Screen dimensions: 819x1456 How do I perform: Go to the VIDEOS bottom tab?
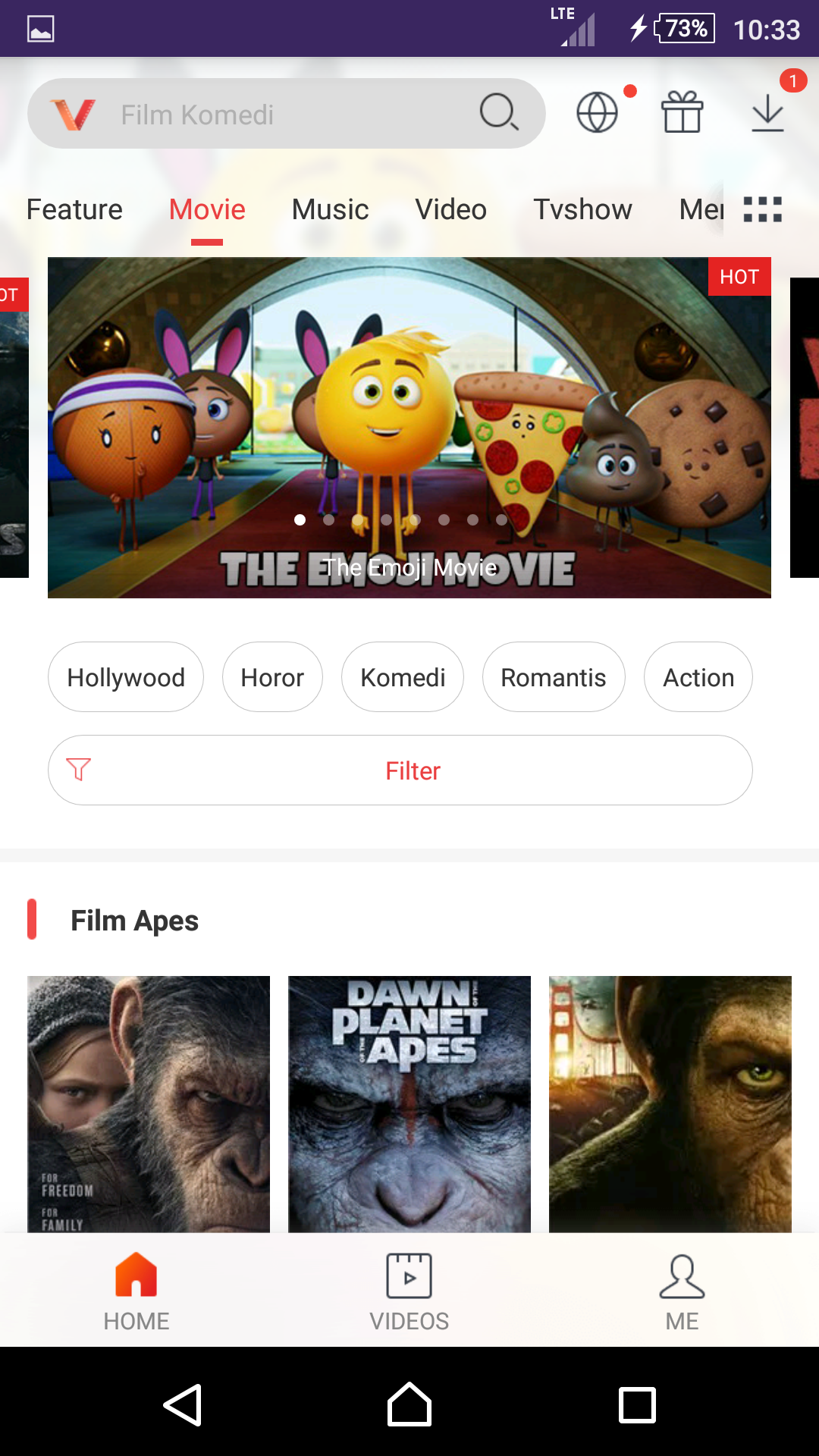409,1292
